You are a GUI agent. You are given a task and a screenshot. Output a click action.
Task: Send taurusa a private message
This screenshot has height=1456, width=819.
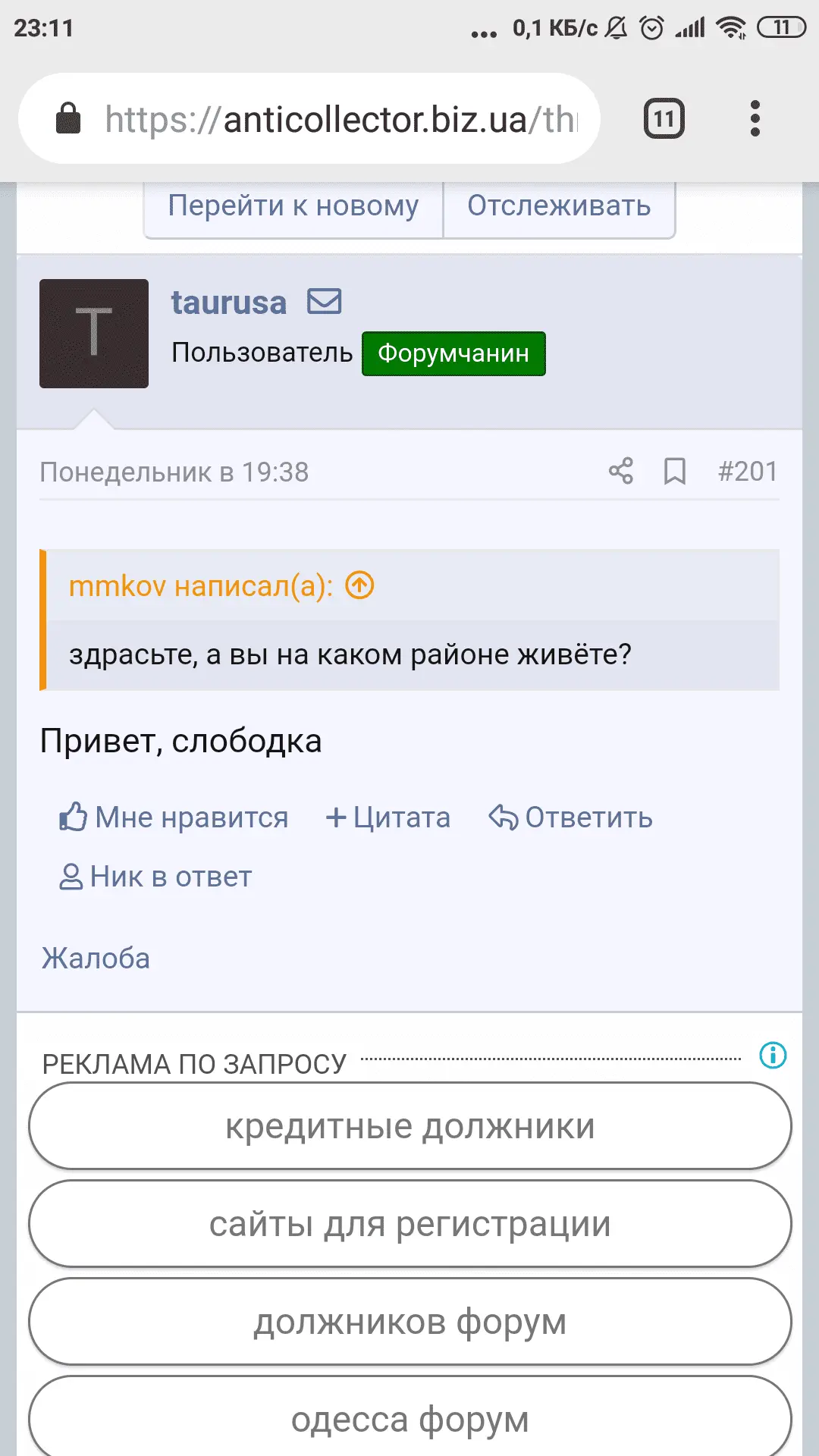pyautogui.click(x=325, y=302)
